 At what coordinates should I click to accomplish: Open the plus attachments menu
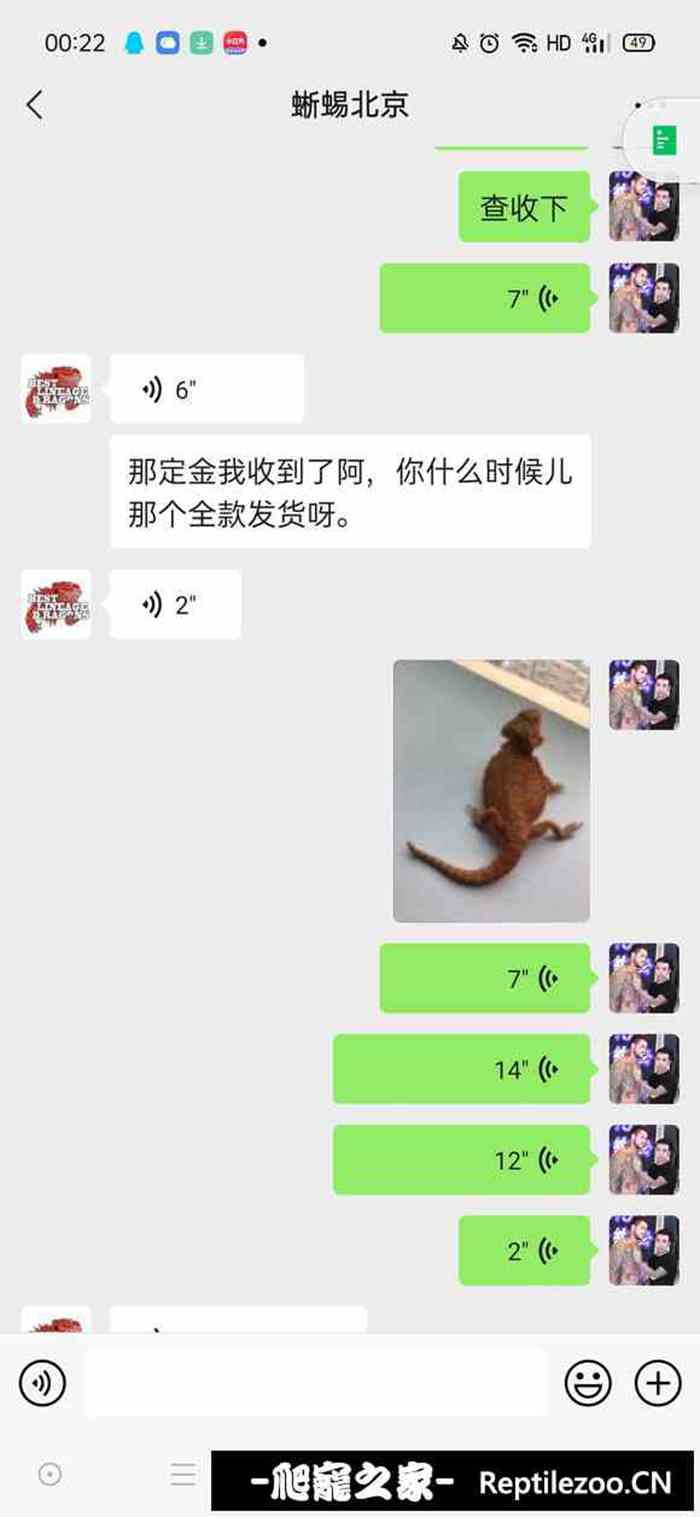(658, 1383)
